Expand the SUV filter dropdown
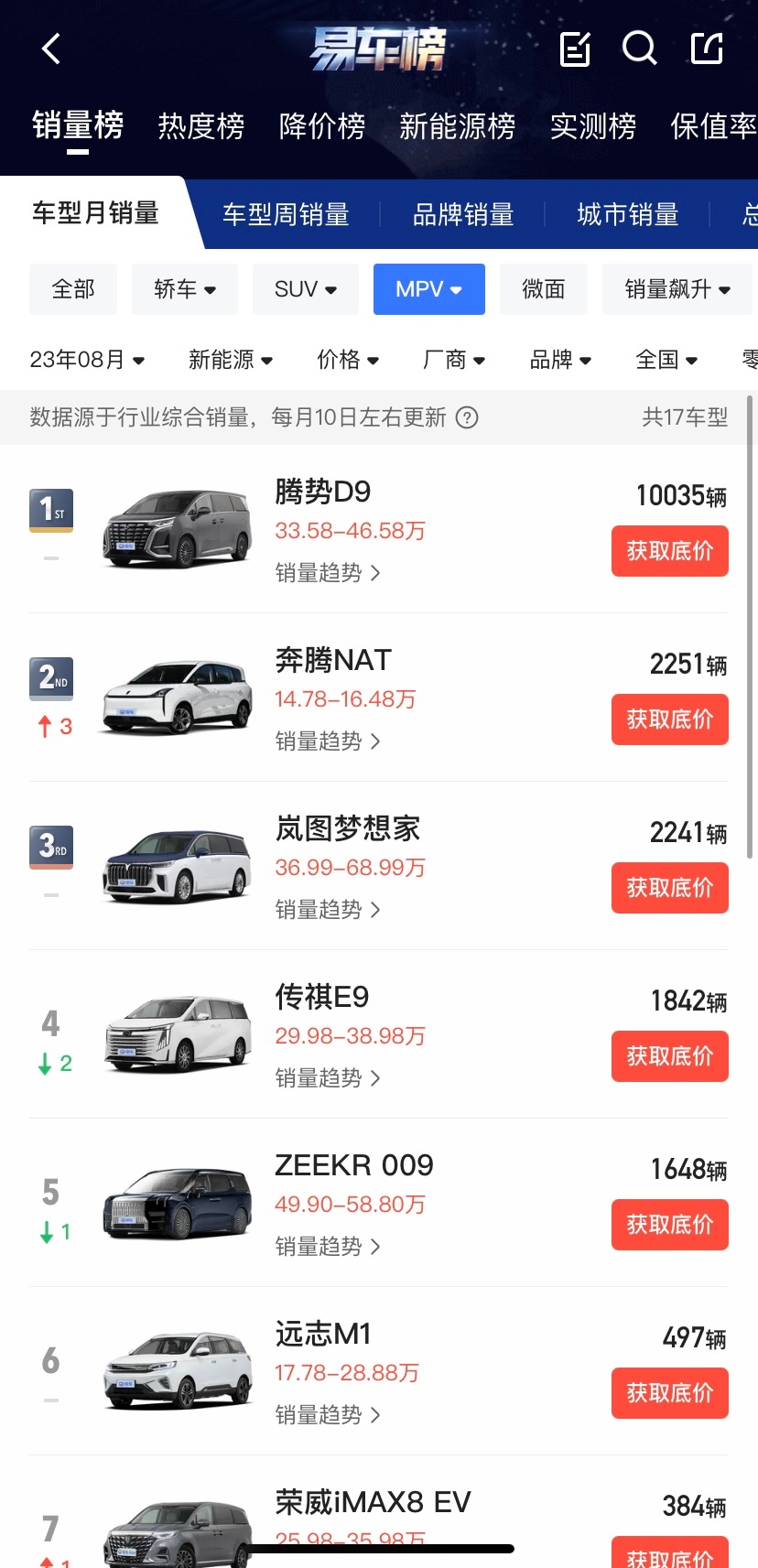The image size is (758, 1568). [x=306, y=289]
